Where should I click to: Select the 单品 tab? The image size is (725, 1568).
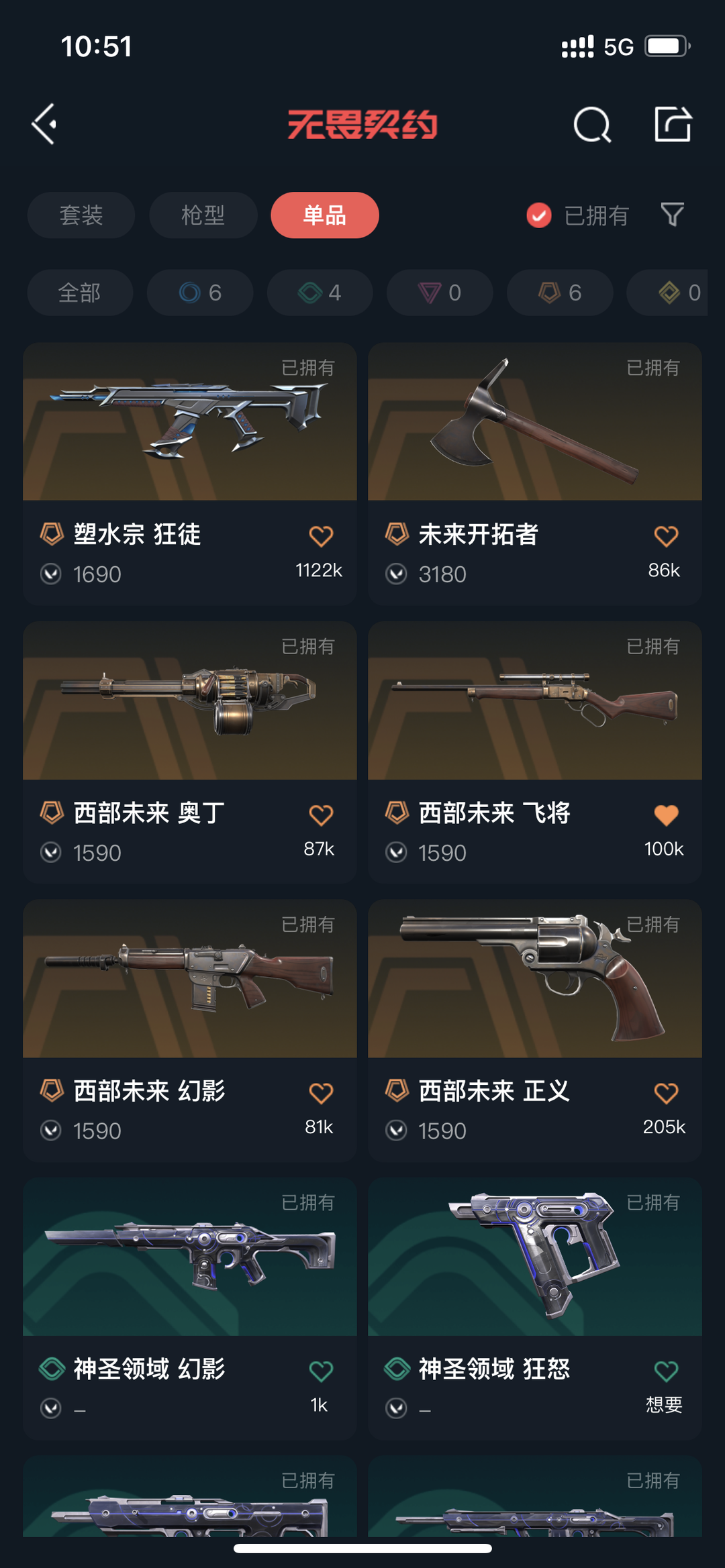click(325, 215)
